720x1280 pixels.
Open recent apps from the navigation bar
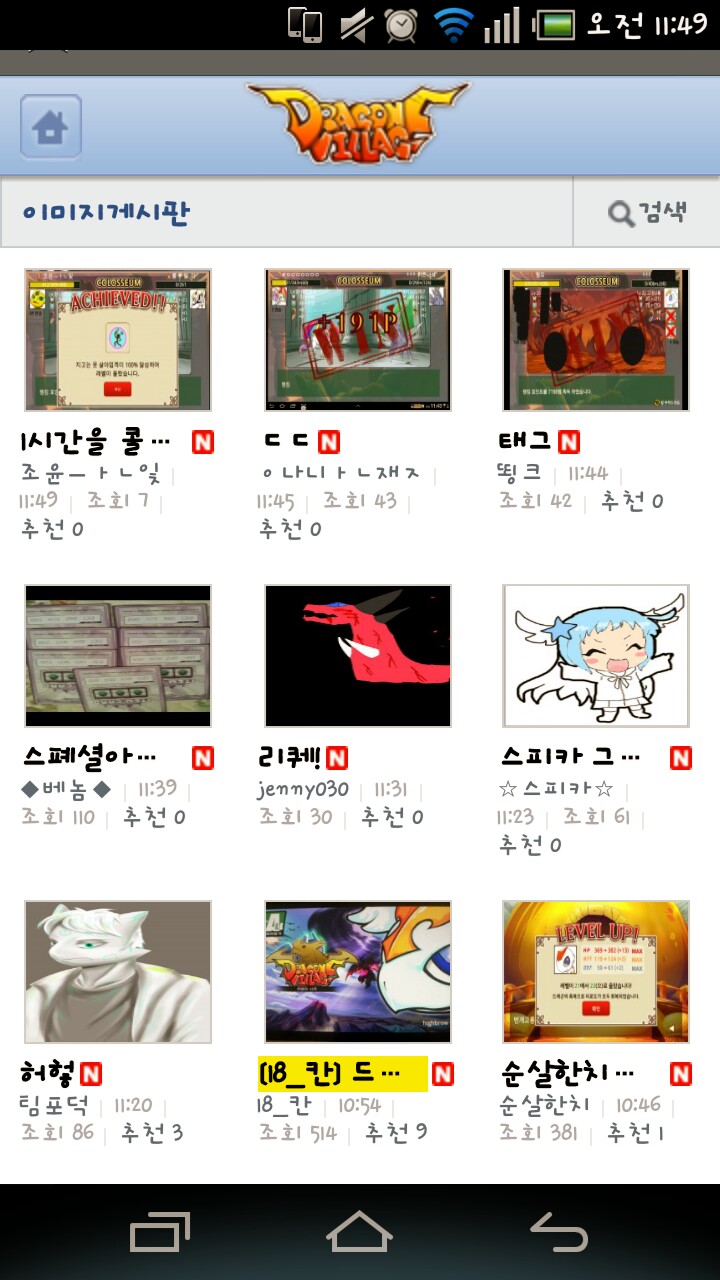[x=160, y=1232]
